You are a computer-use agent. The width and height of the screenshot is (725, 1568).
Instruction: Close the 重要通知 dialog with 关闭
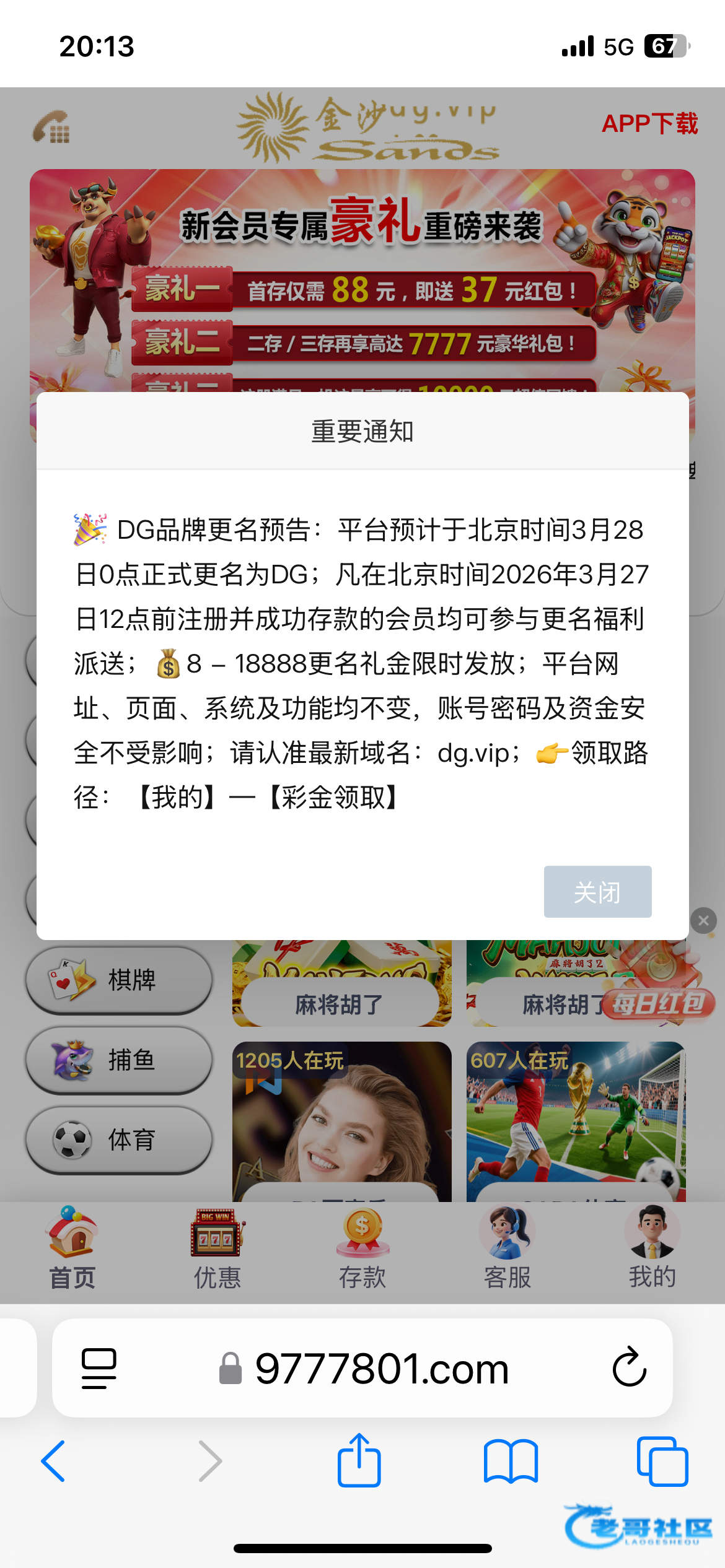point(597,892)
